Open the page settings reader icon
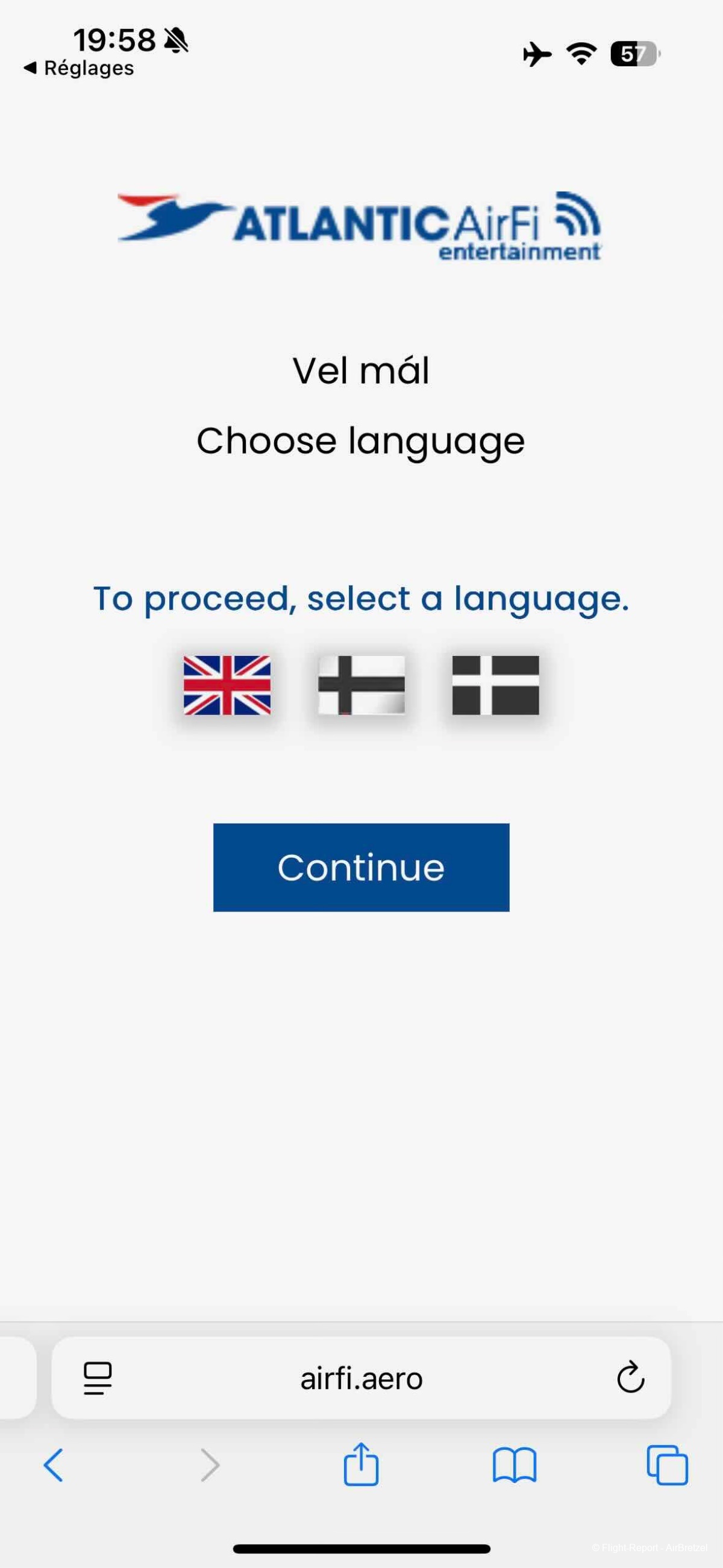This screenshot has height=1568, width=723. tap(98, 1378)
